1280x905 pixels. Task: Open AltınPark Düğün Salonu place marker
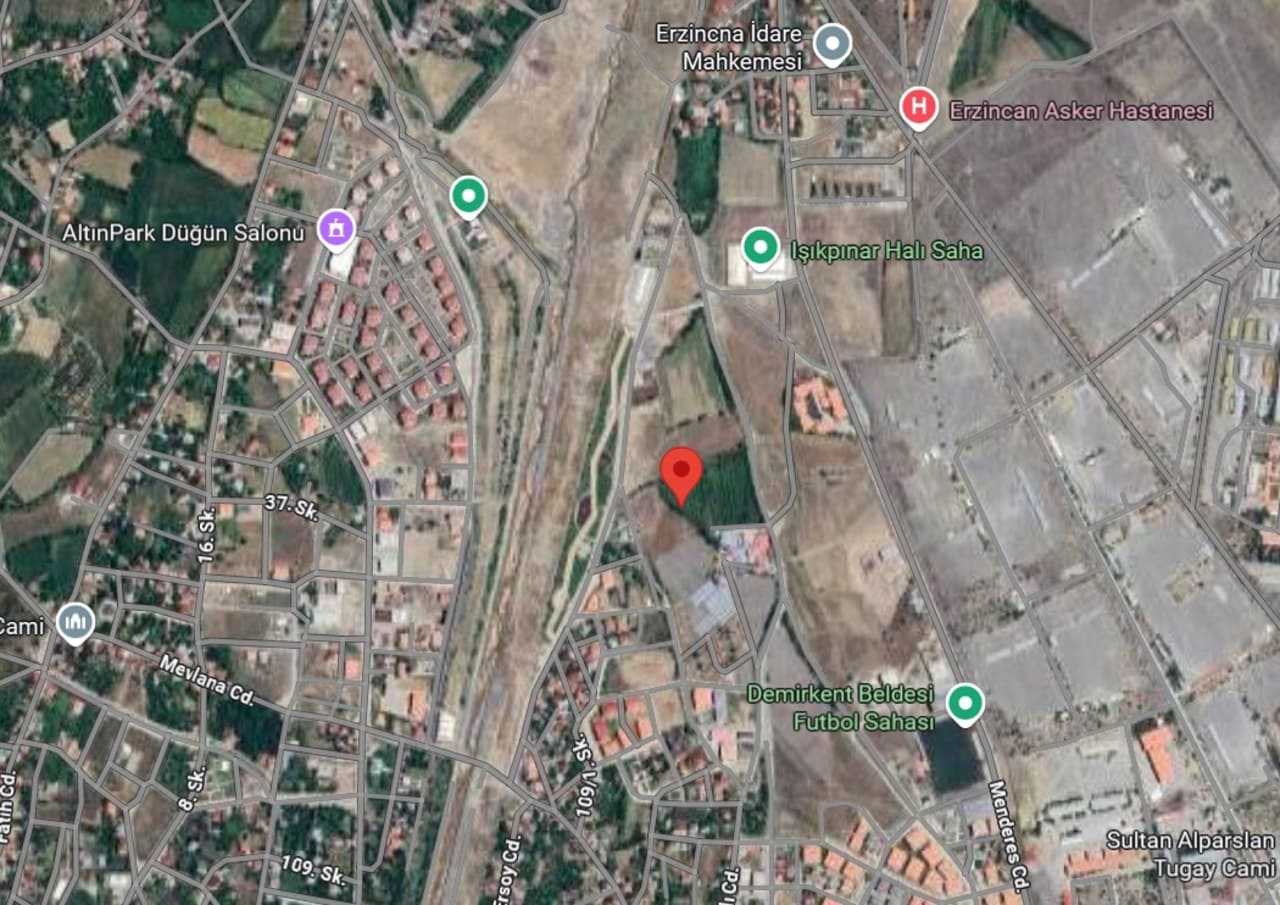point(336,228)
